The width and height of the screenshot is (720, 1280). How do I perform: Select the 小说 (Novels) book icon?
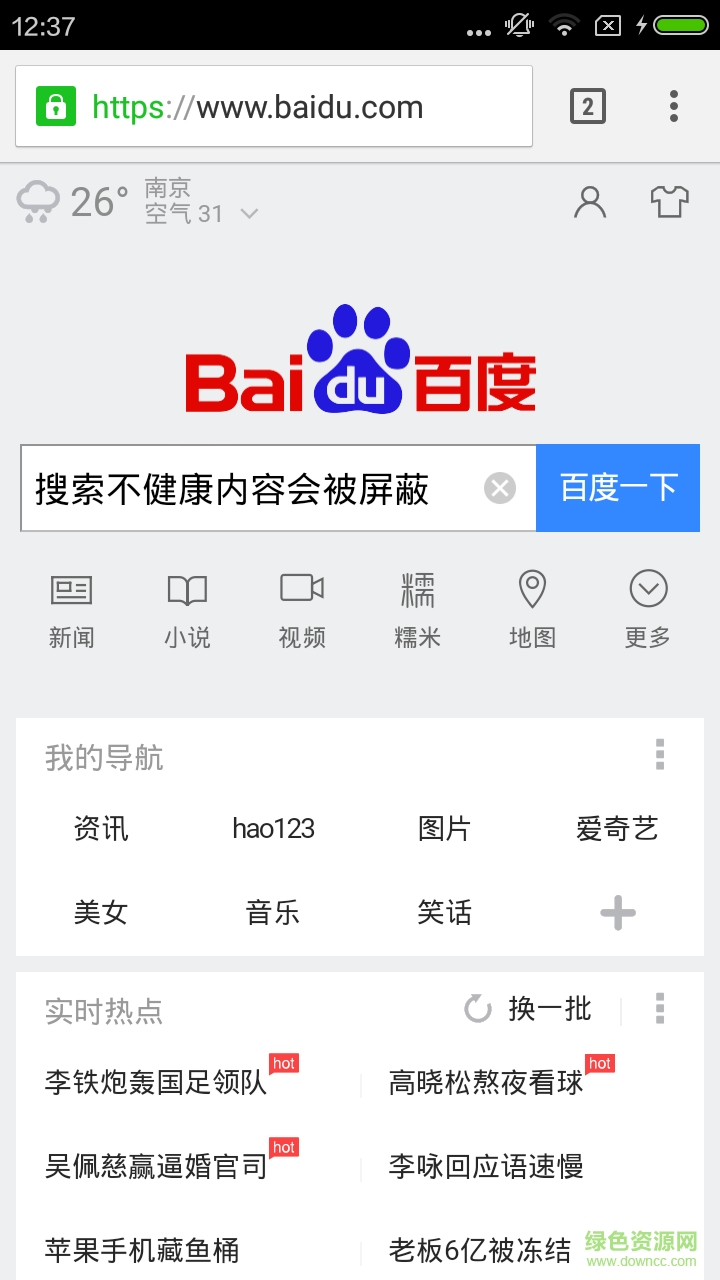click(188, 592)
